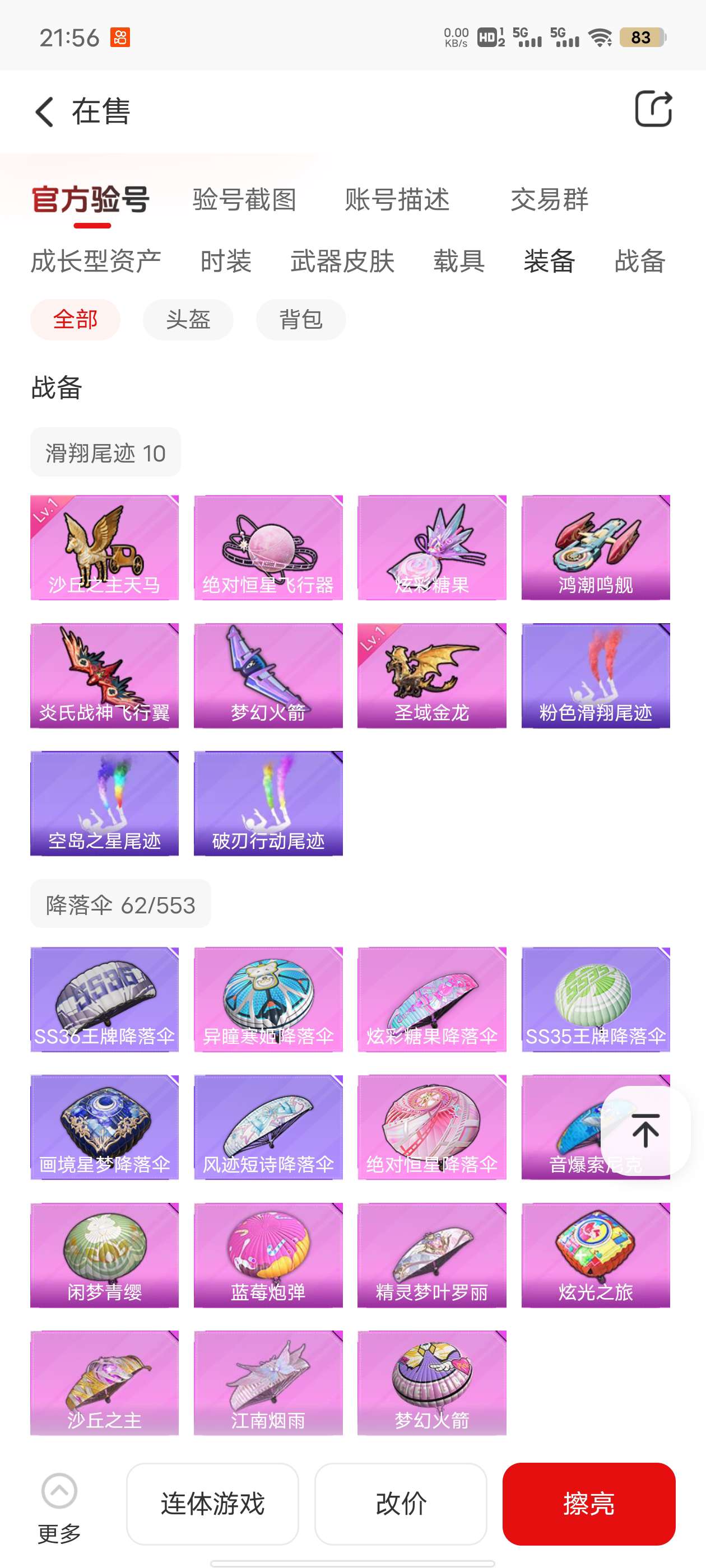Open the 武器皮肤 category
Image resolution: width=706 pixels, height=1568 pixels.
coord(342,261)
